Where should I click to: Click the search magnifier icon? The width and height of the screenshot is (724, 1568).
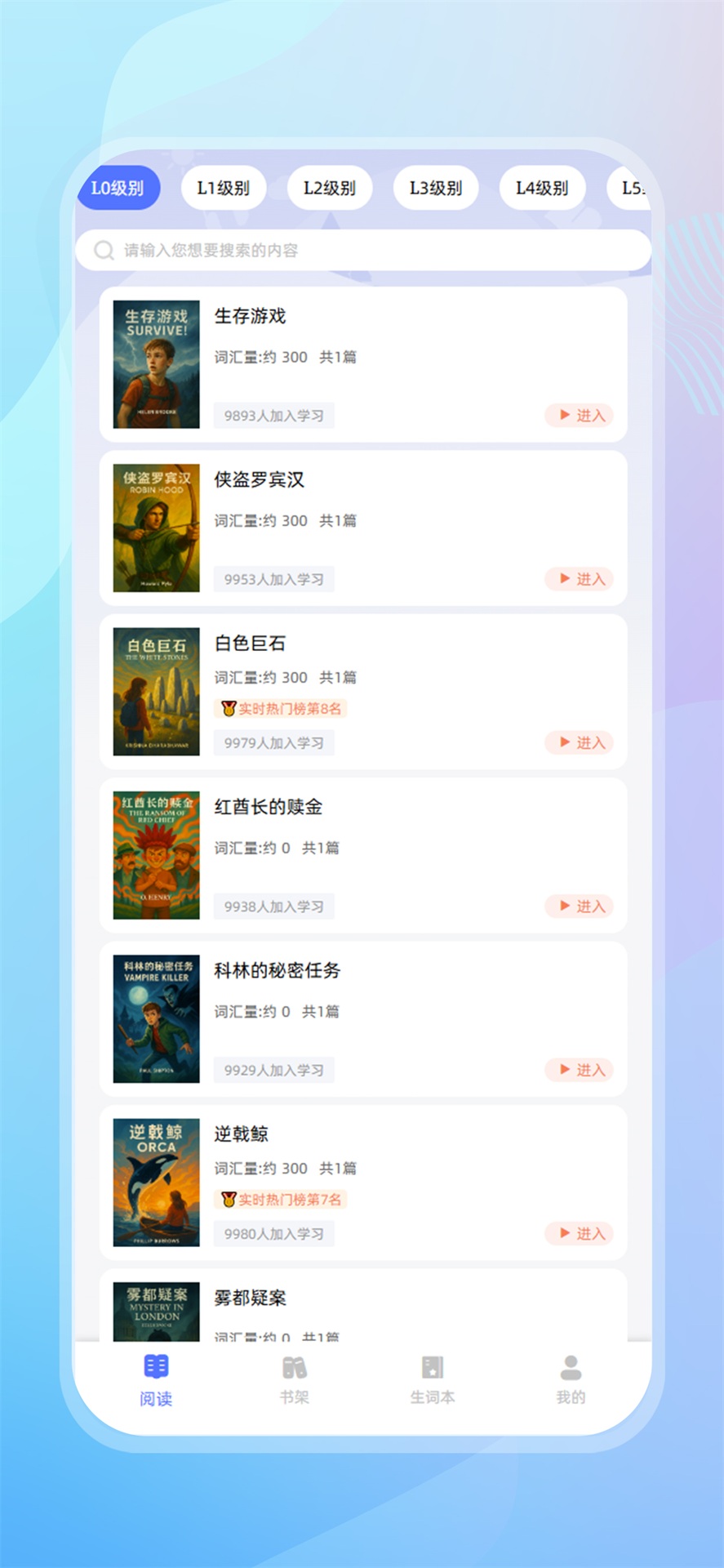pyautogui.click(x=104, y=251)
